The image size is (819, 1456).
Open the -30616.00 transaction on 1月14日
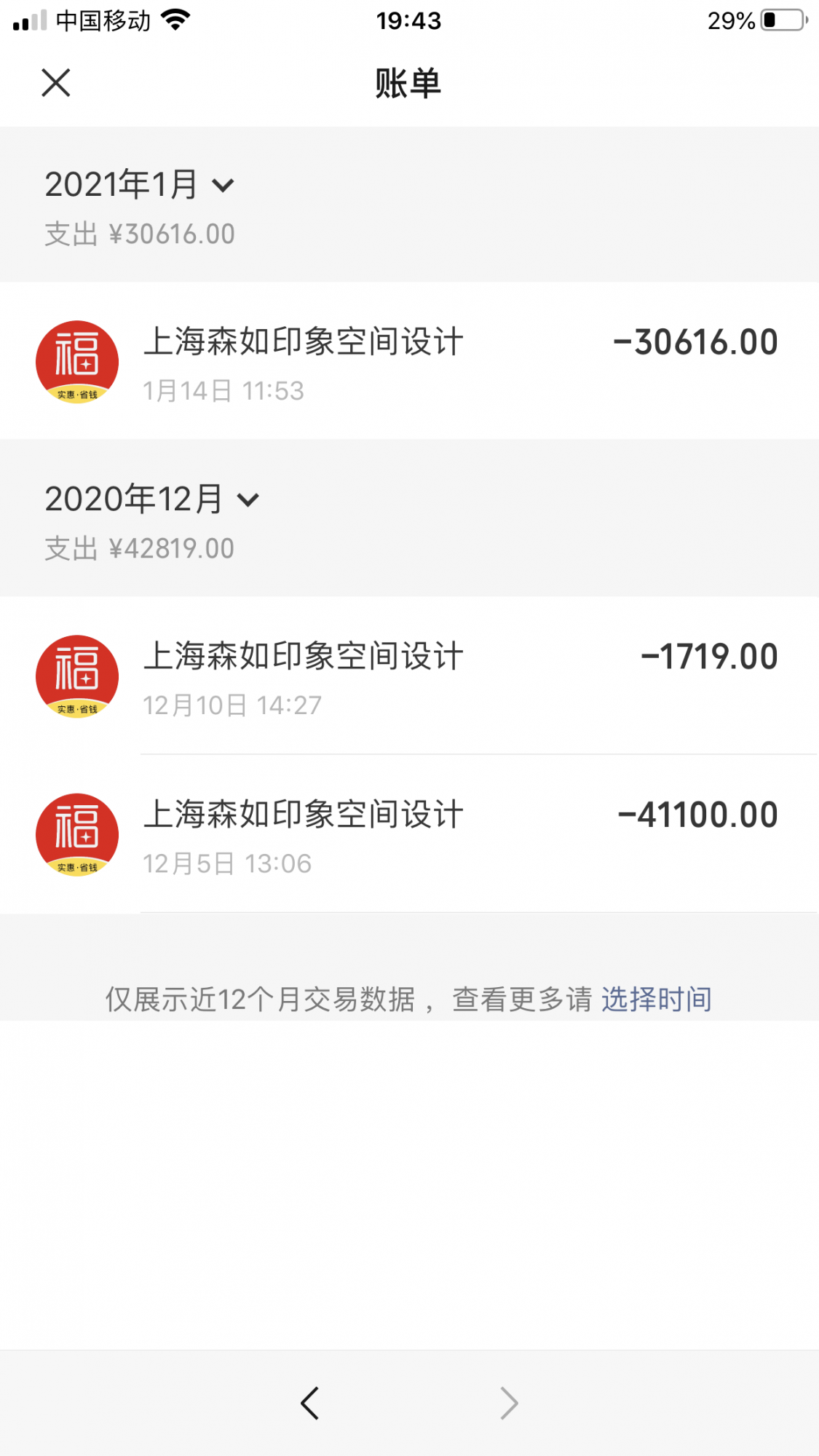click(x=408, y=362)
